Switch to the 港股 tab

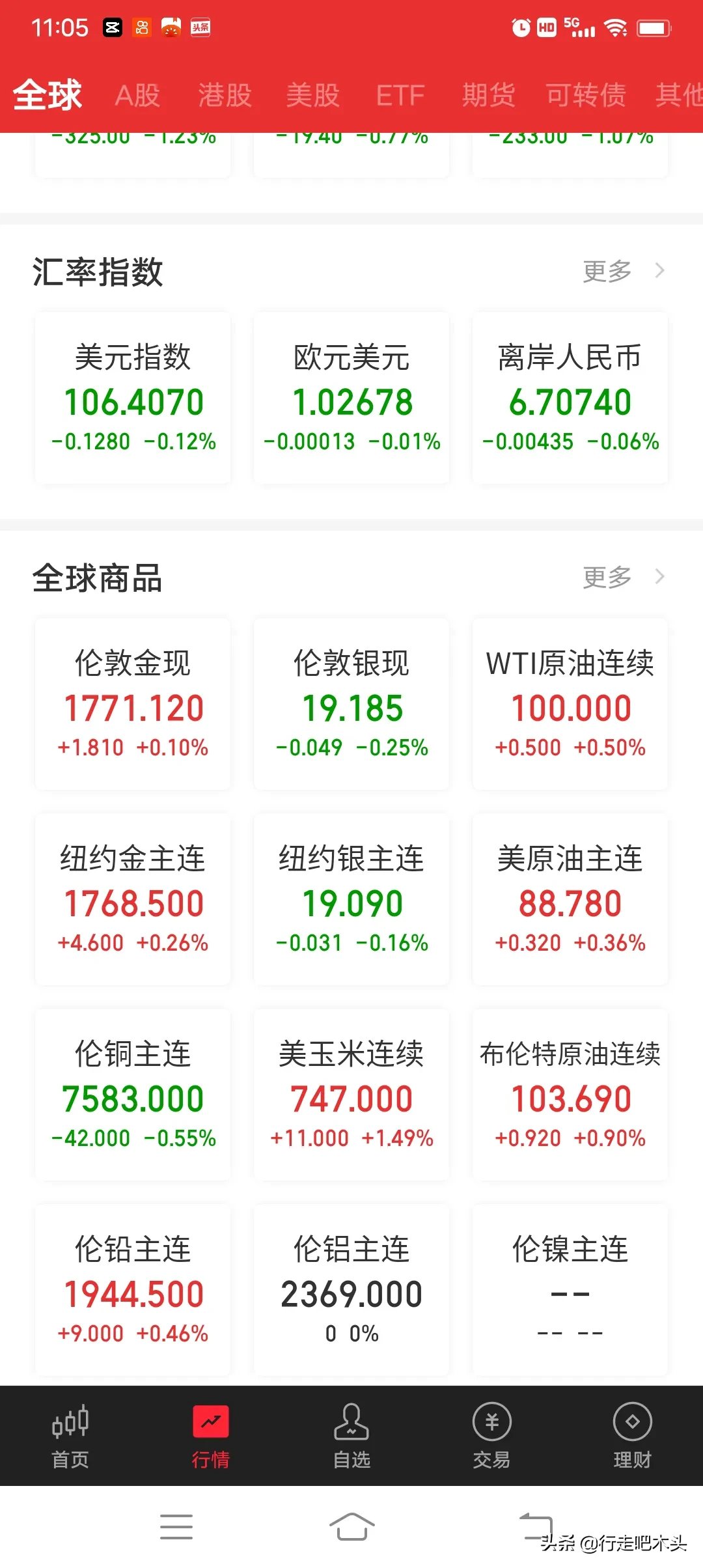point(225,96)
